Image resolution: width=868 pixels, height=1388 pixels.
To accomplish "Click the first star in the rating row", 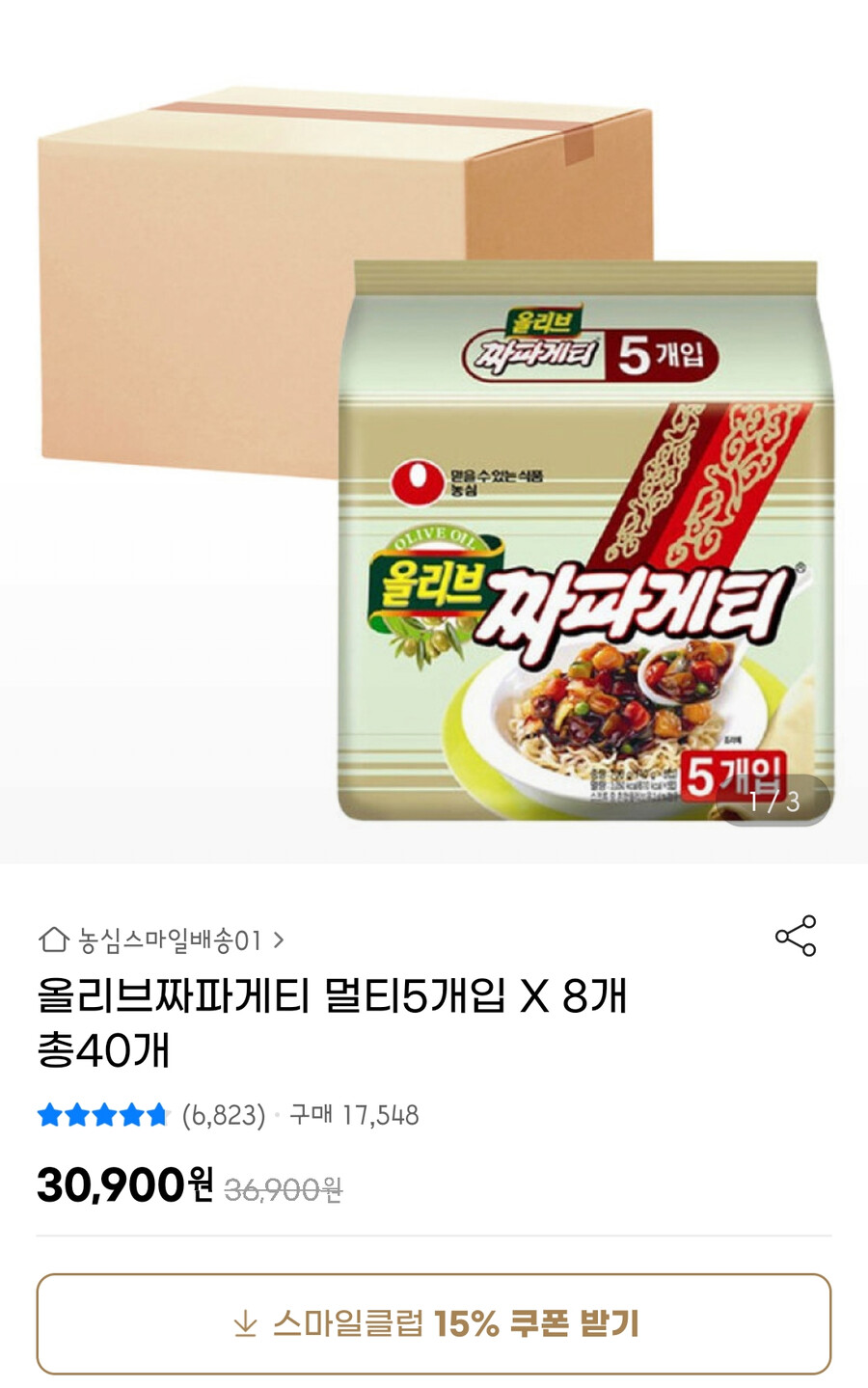I will coord(49,1112).
